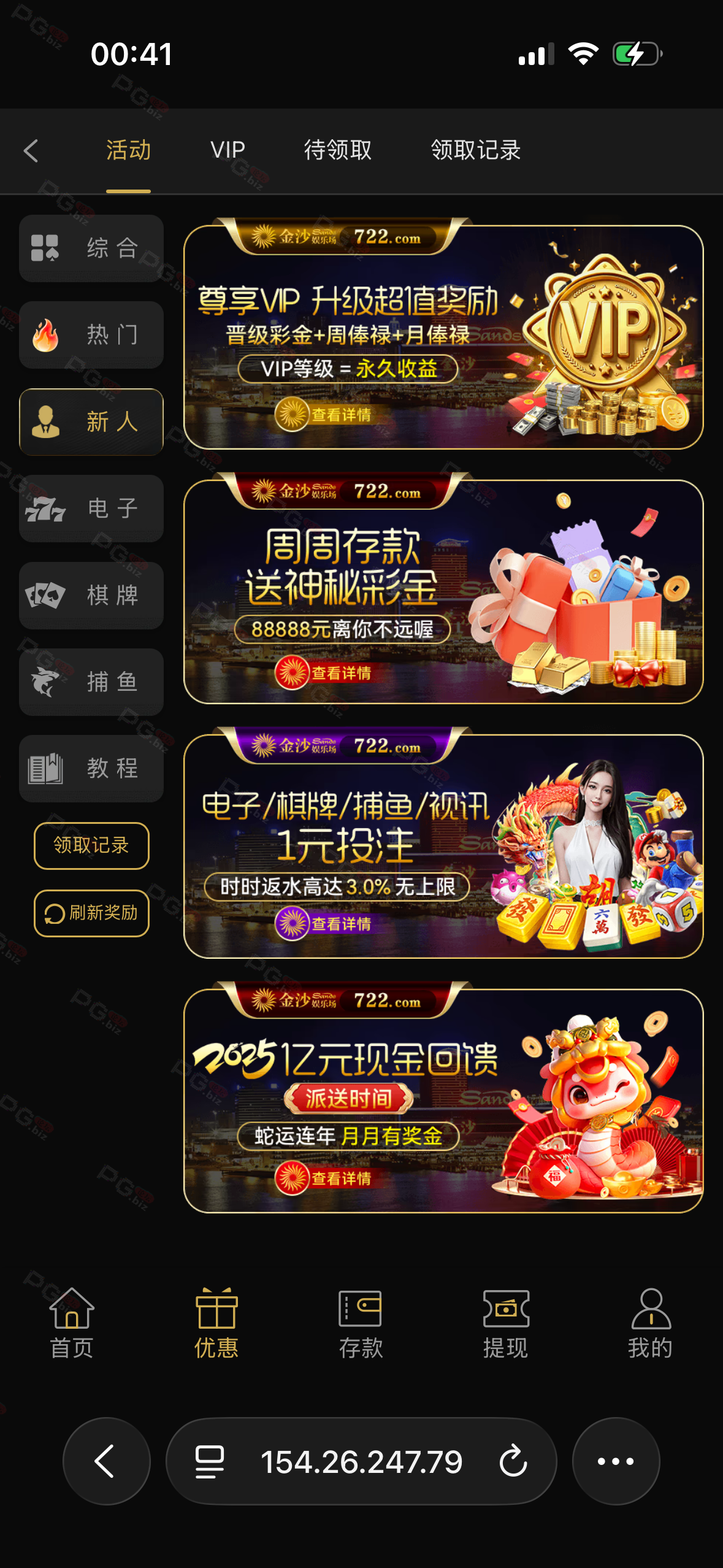
Task: Open the 教程 category
Action: tap(91, 768)
